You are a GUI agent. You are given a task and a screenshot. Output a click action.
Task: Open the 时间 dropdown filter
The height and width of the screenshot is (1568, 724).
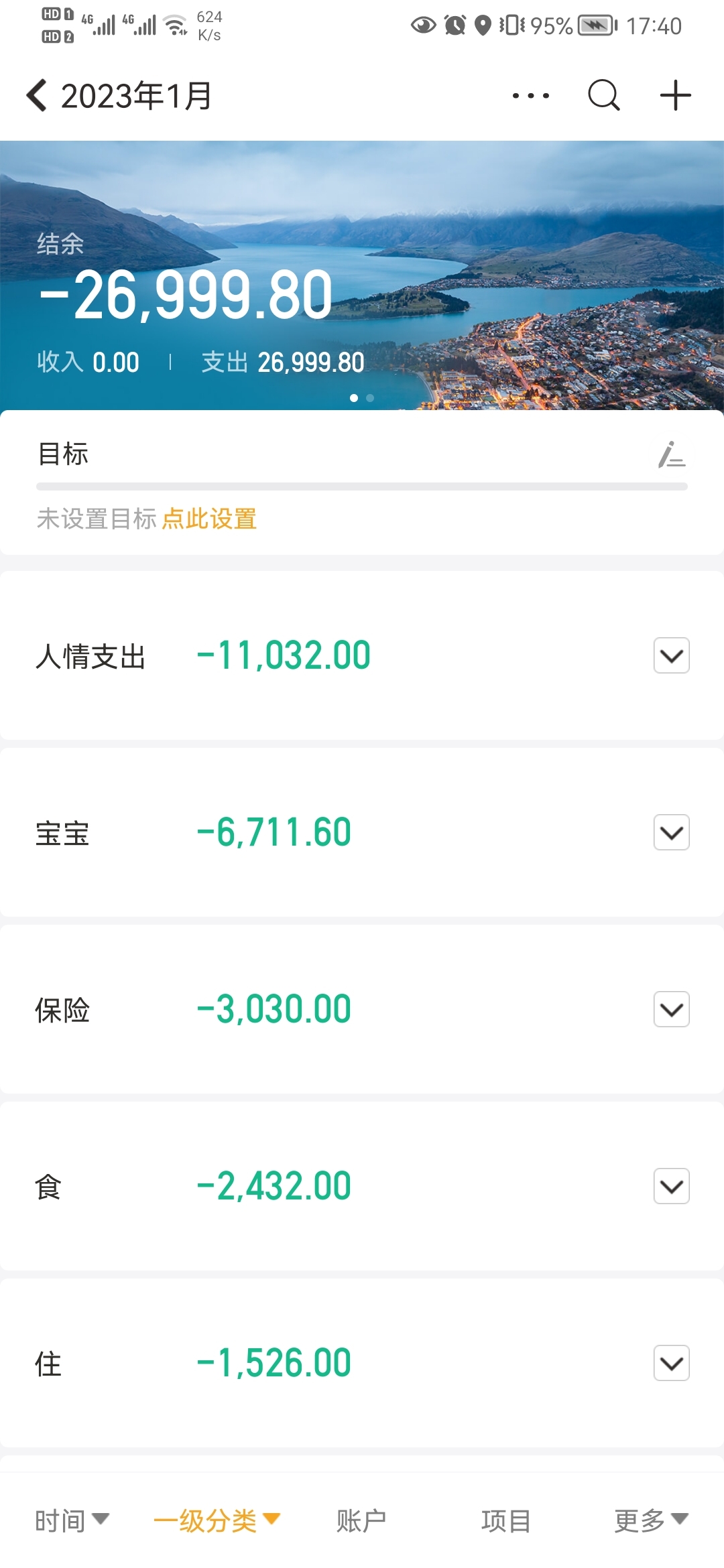click(x=72, y=1520)
